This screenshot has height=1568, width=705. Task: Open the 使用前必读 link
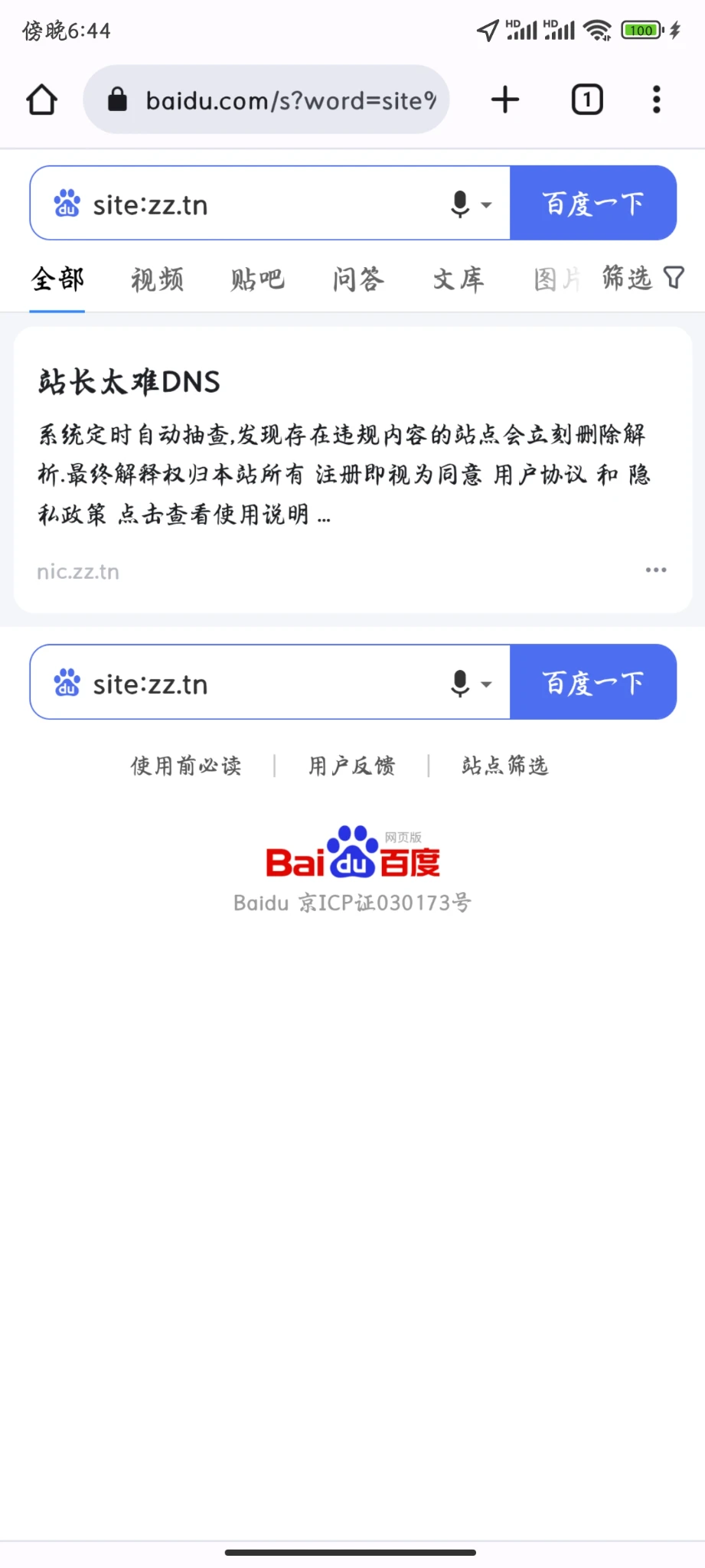[x=186, y=766]
